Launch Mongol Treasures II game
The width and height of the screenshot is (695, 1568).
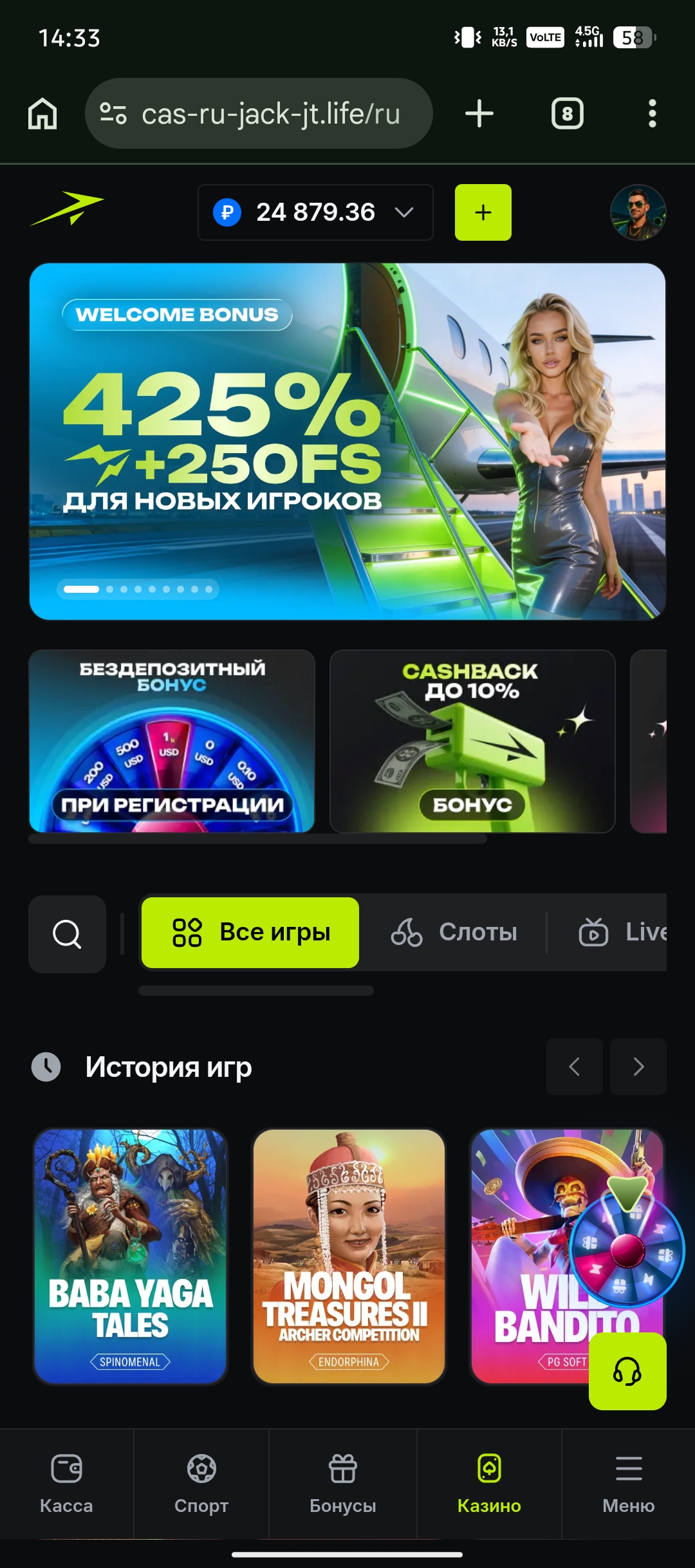click(x=349, y=1256)
